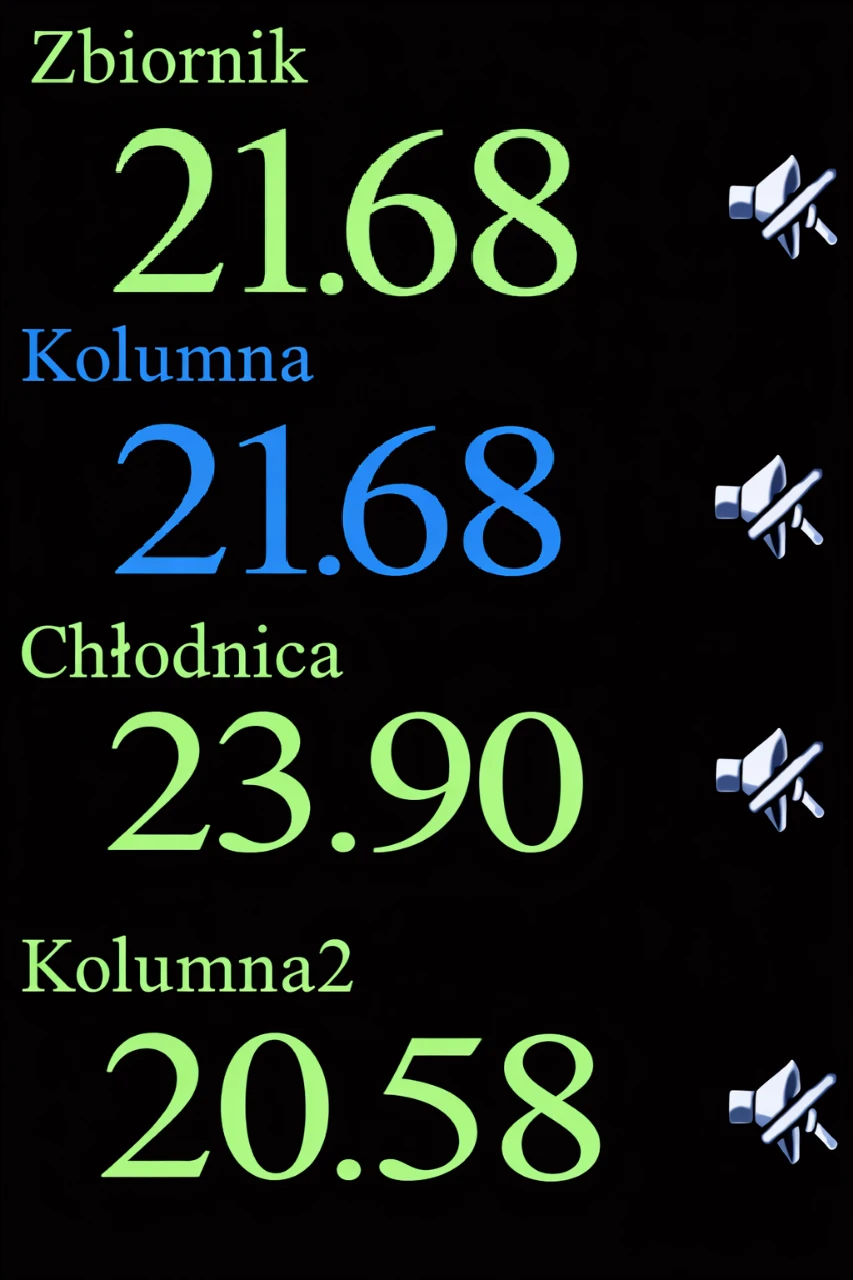
Task: Unmute the Kolumna2 sensor alarm
Action: coord(782,1110)
